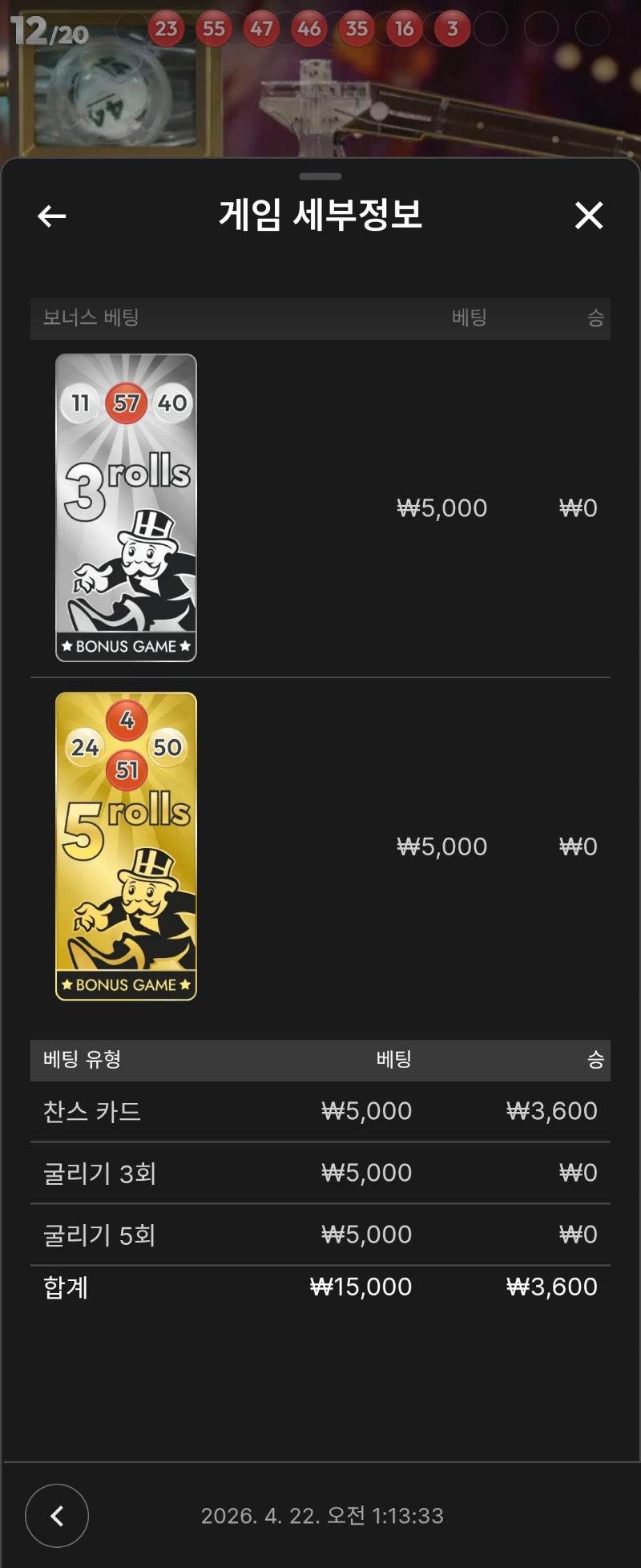The width and height of the screenshot is (641, 1568).
Task: Tap the circled previous chevron at bottom
Action: click(x=57, y=1515)
